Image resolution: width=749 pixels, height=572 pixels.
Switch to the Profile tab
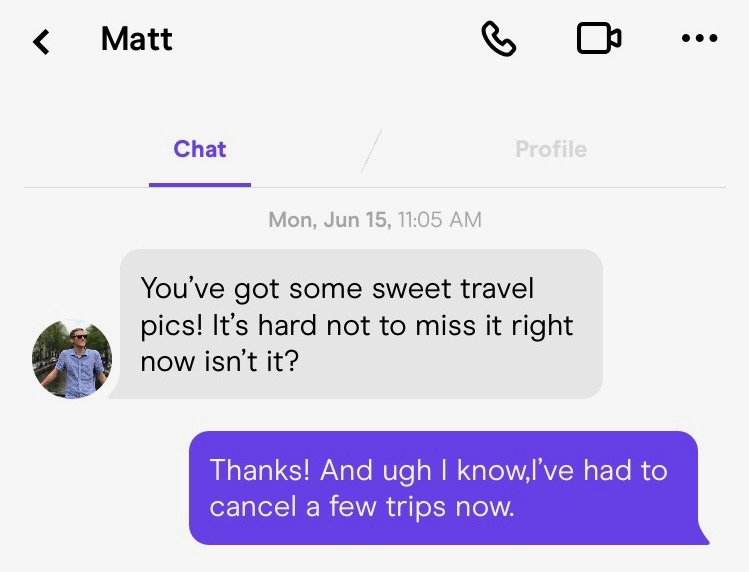coord(550,149)
